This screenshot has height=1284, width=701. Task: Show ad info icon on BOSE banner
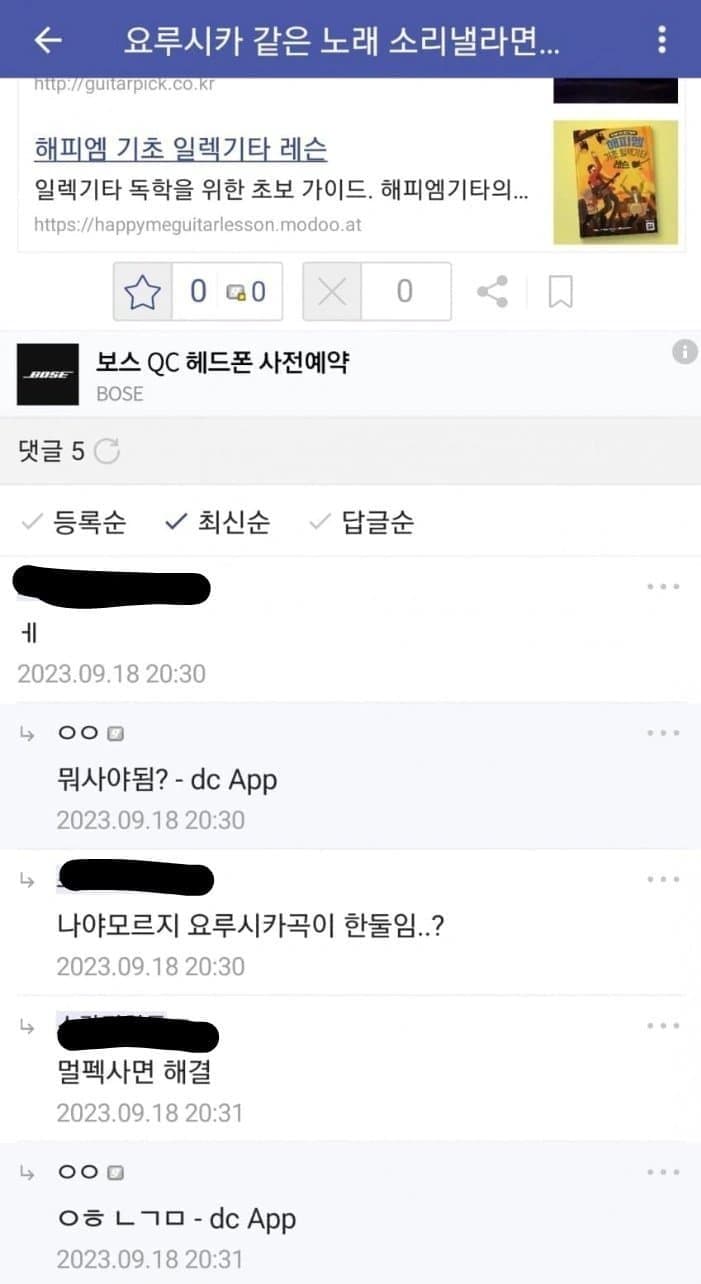684,351
